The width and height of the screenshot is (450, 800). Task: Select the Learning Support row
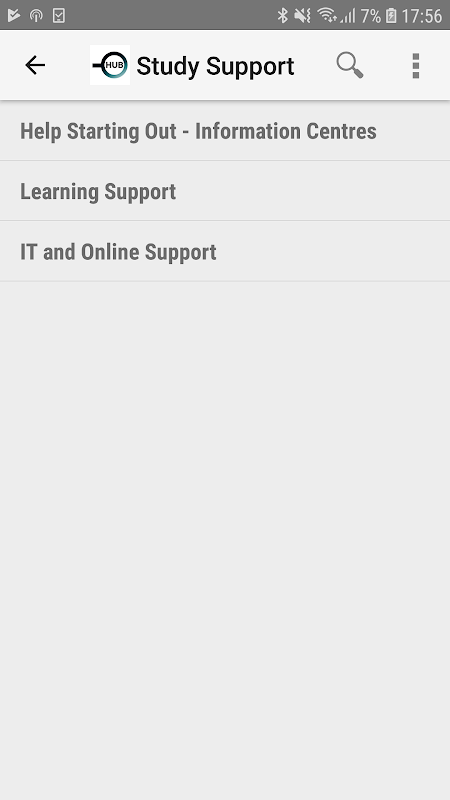click(225, 191)
